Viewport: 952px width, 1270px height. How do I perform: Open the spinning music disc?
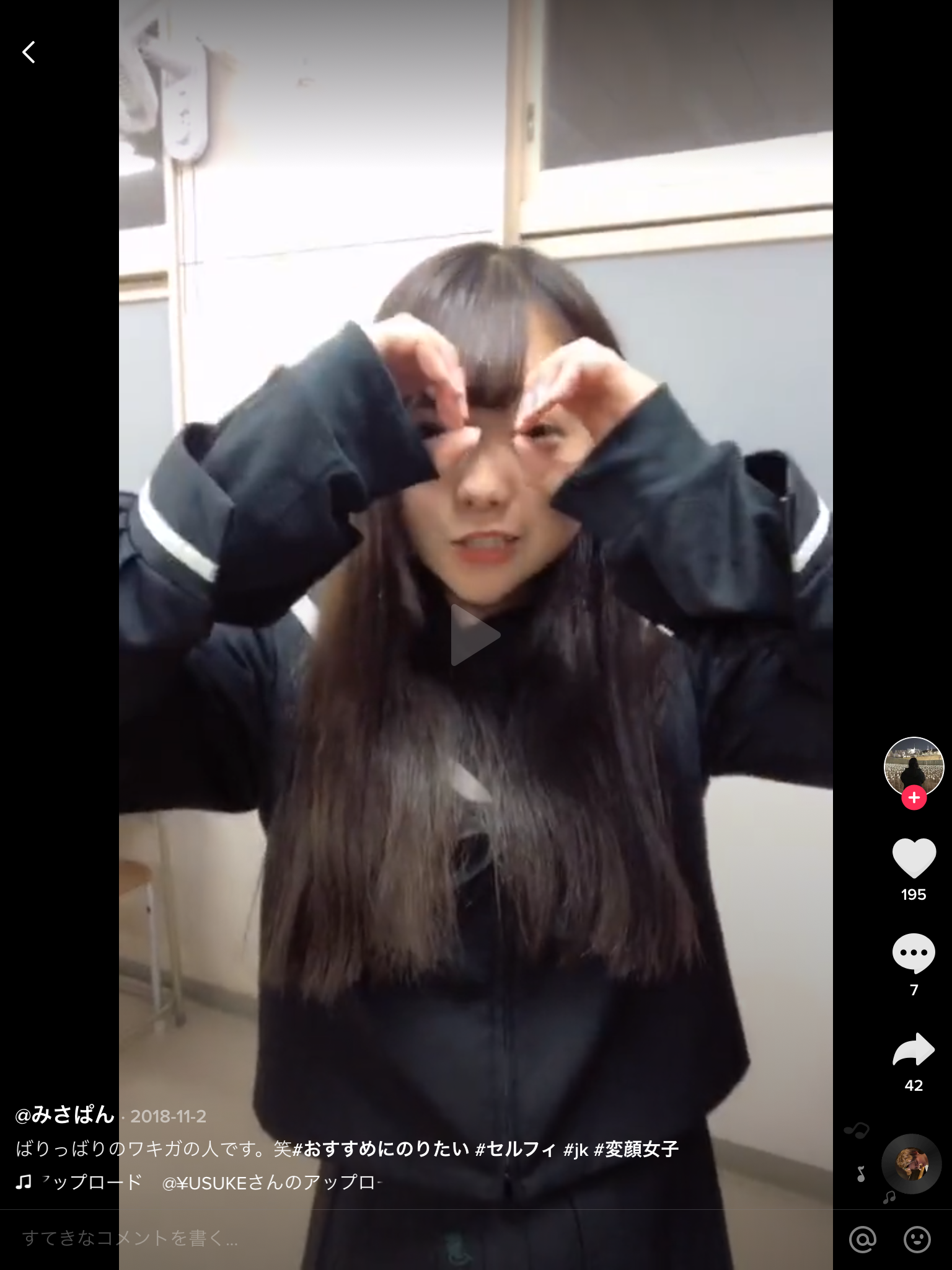[911, 1164]
